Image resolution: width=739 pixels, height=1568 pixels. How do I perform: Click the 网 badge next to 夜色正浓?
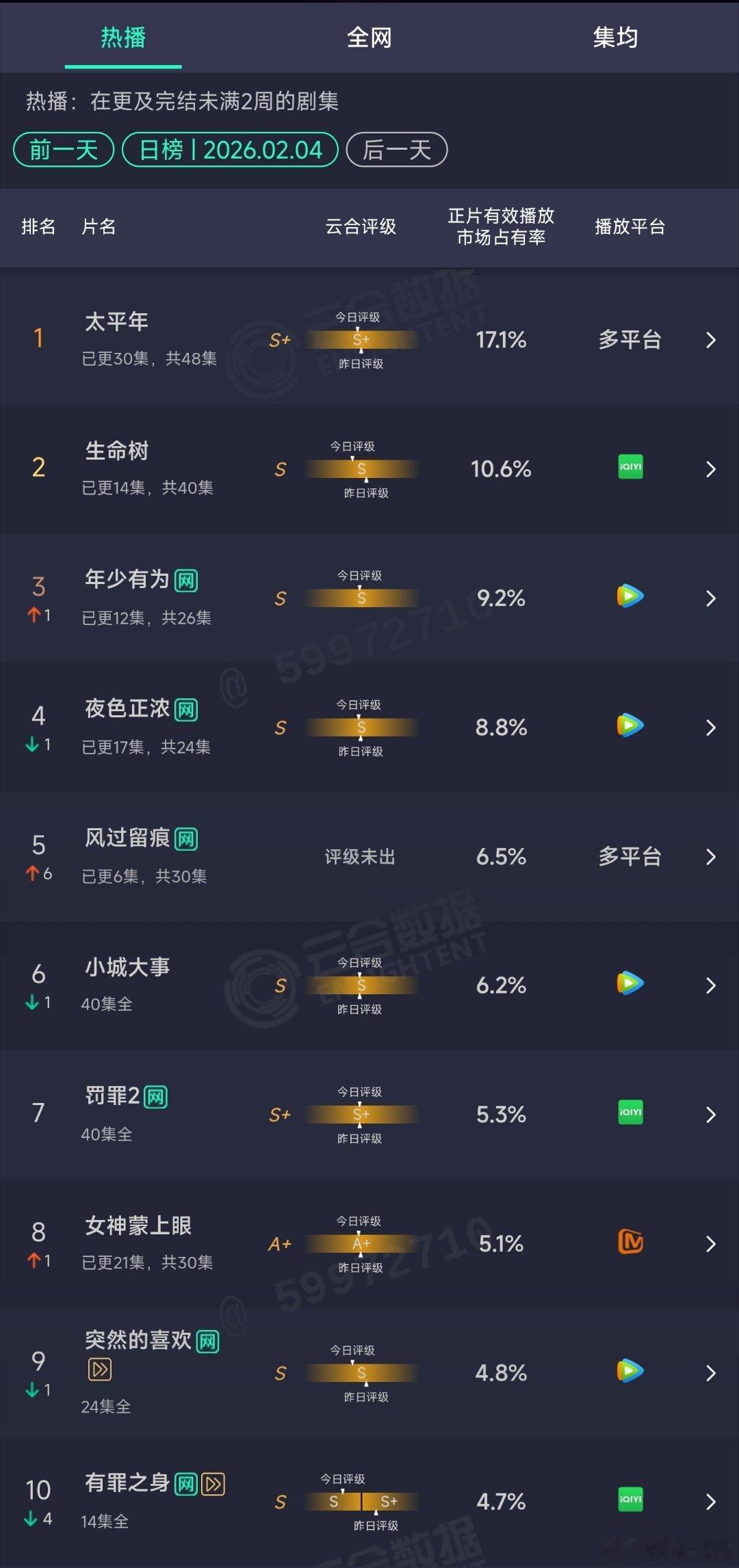point(187,710)
